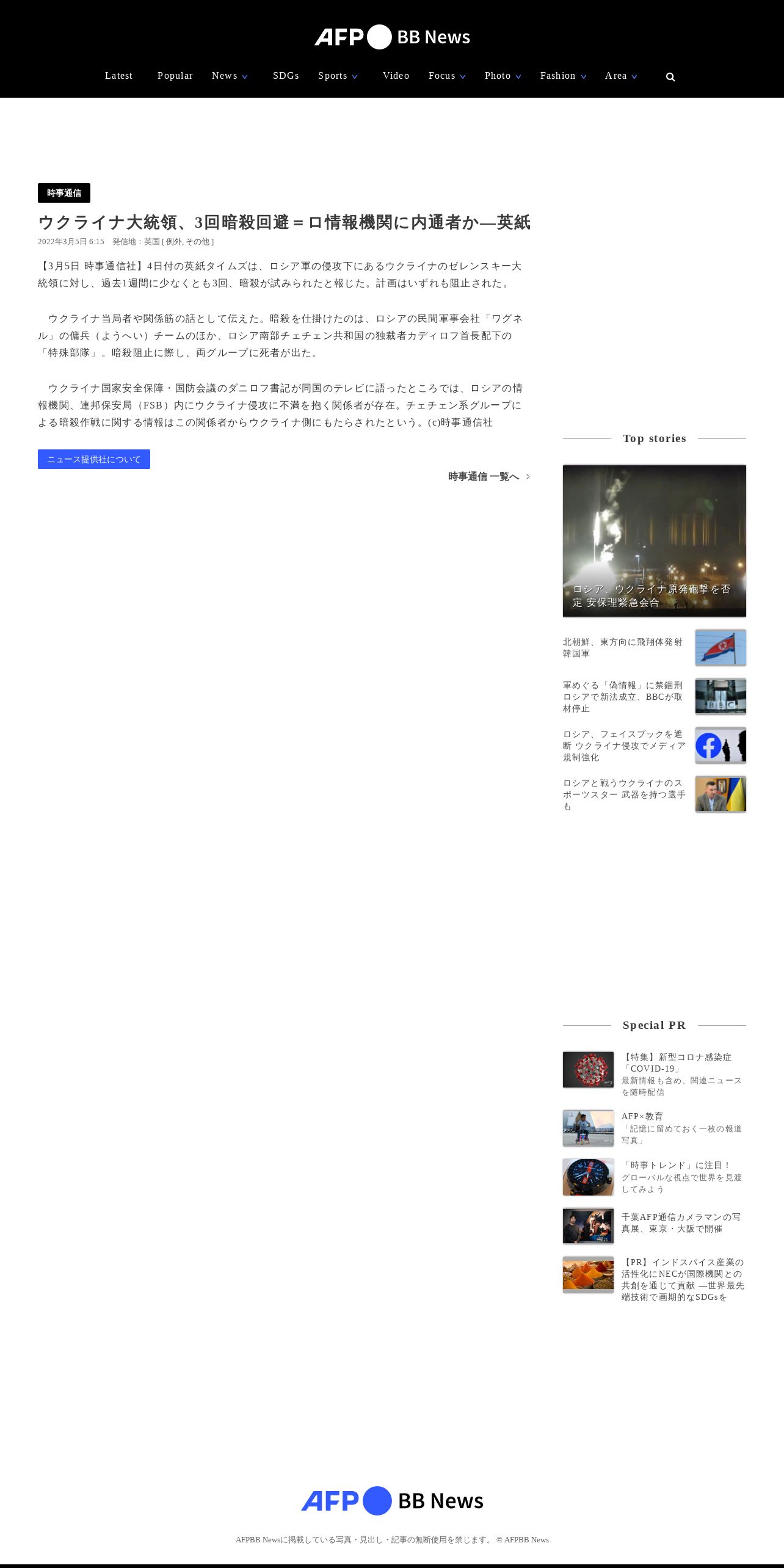
Task: Open the COVID-19 特集 item
Action: point(655,1074)
